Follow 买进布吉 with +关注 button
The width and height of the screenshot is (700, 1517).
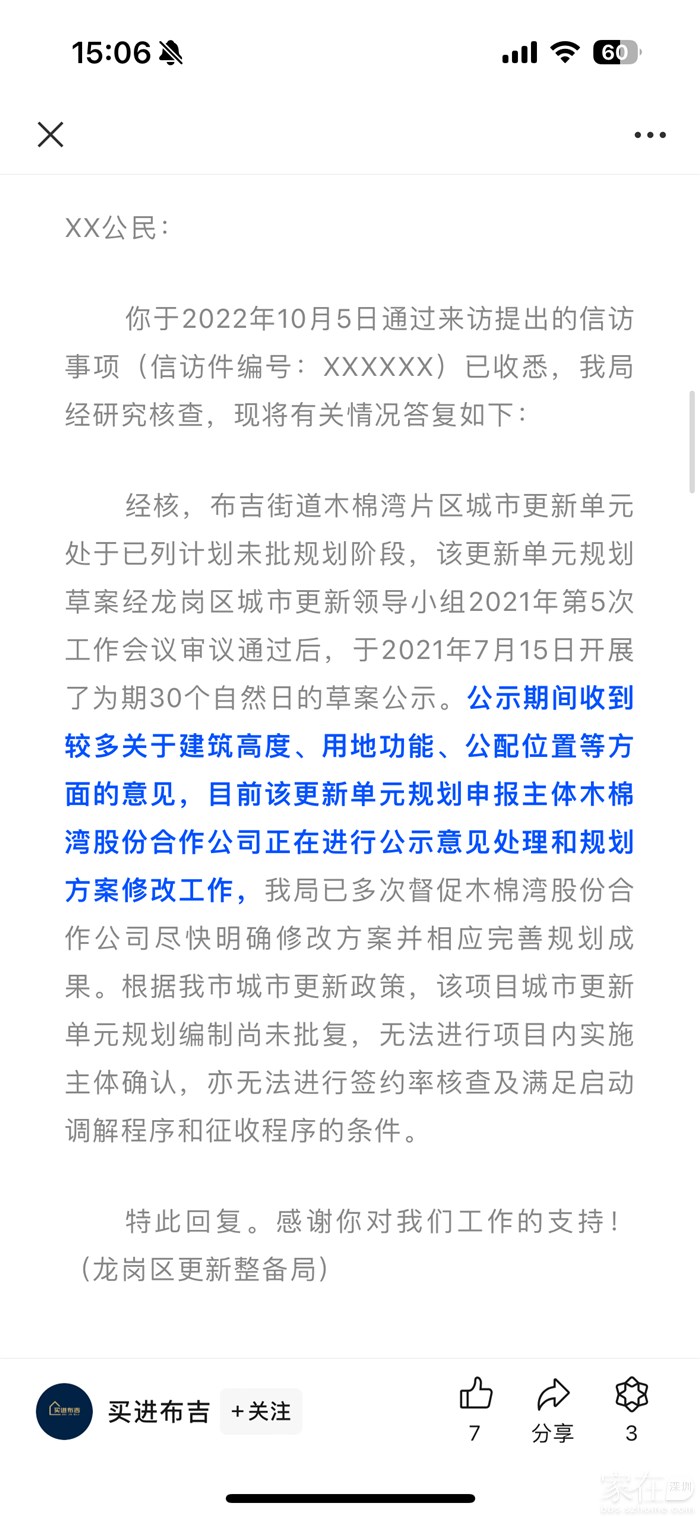(261, 1411)
